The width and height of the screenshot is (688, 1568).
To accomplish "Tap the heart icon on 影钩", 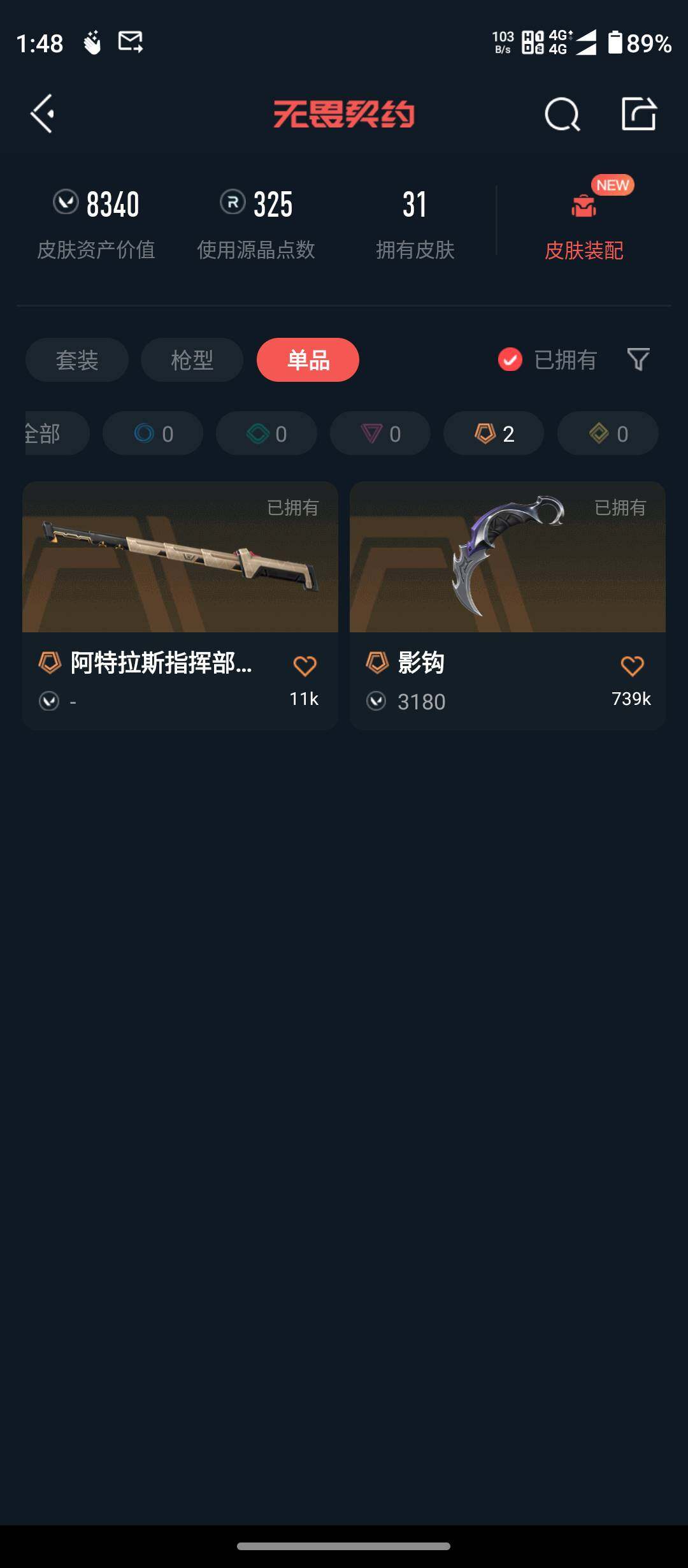I will coord(632,664).
